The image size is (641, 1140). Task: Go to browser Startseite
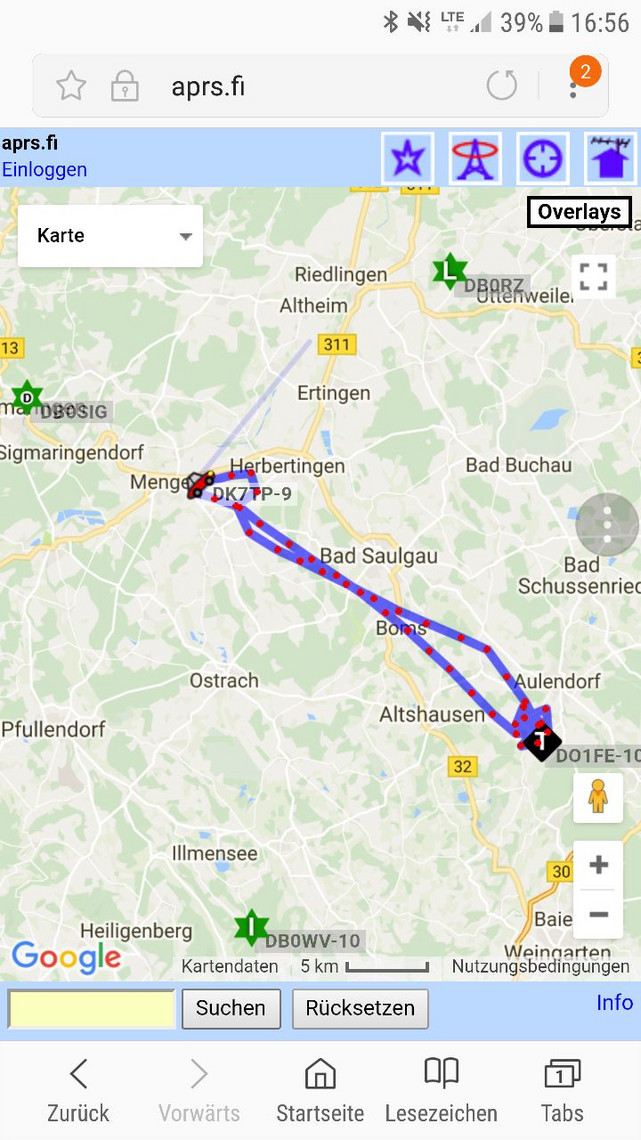coord(320,1090)
